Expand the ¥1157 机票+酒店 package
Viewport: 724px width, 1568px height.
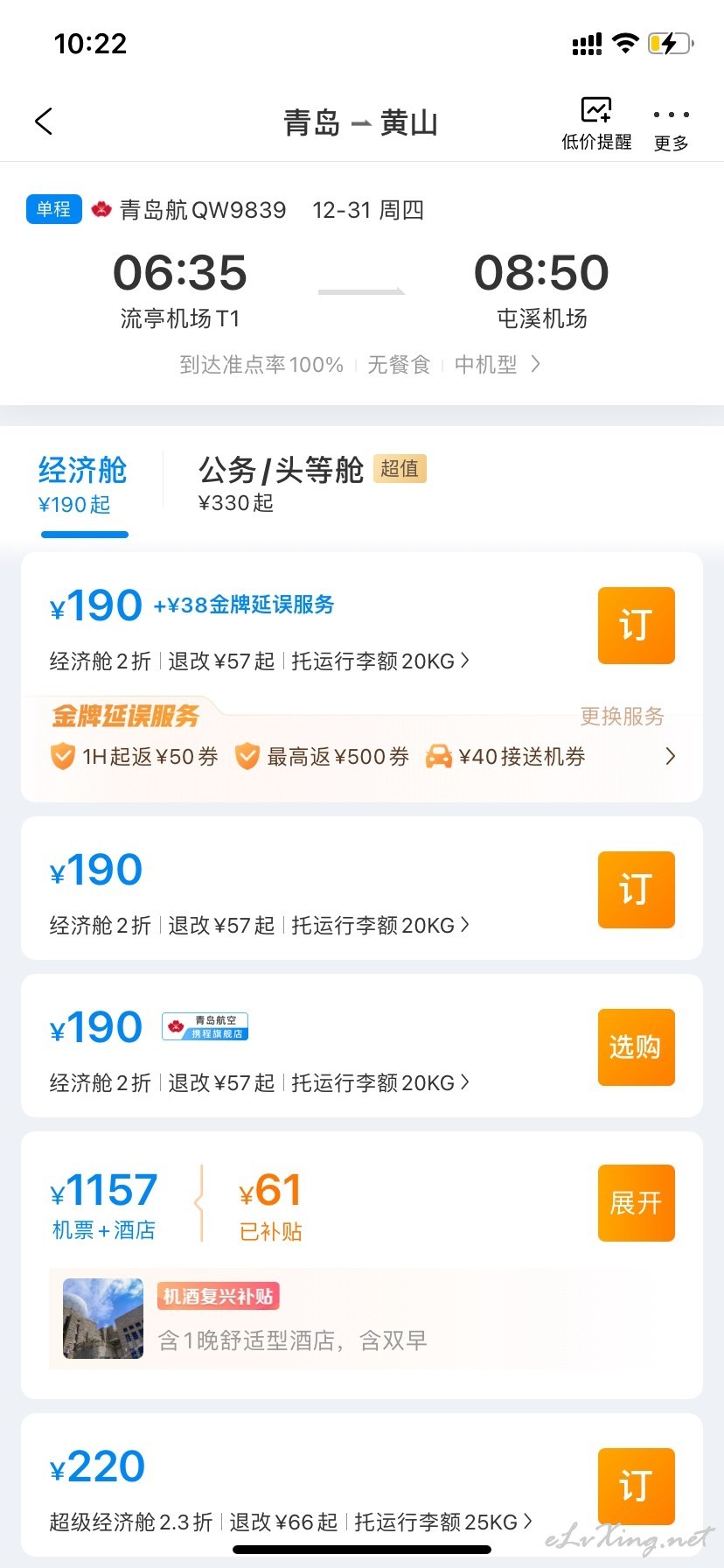(x=636, y=1202)
